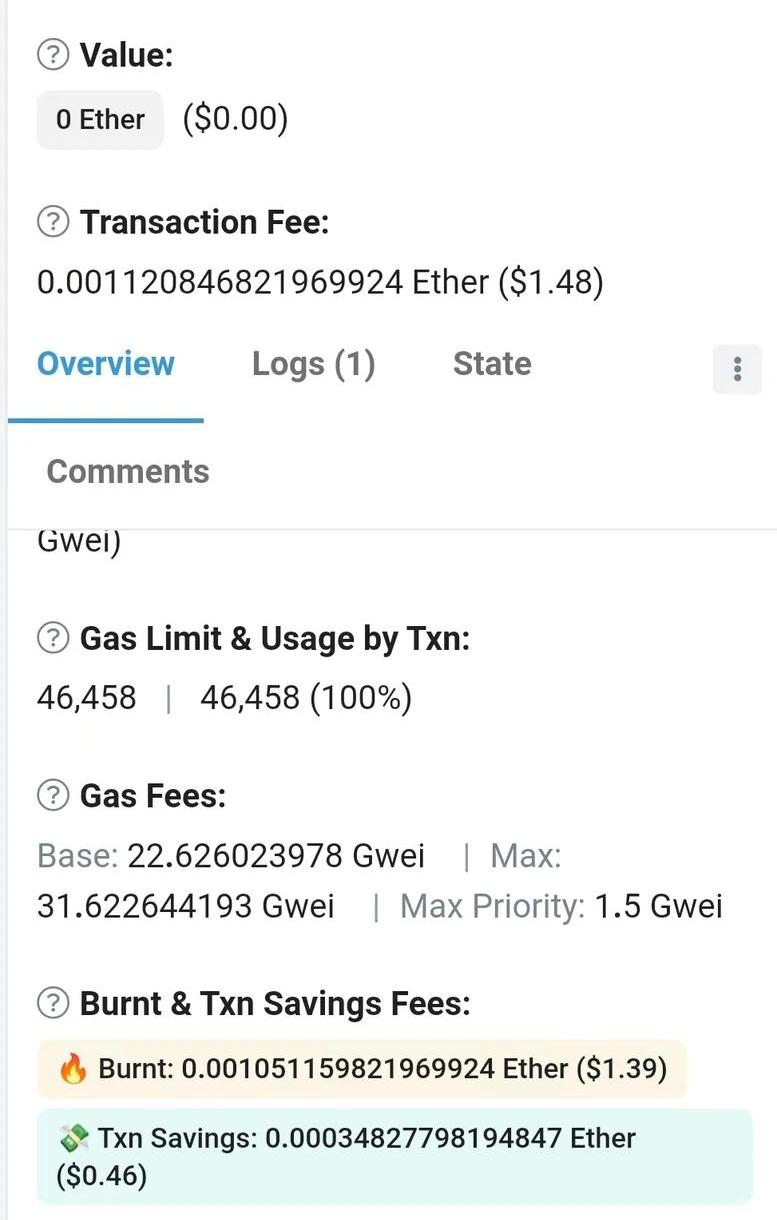
Task: Tap the help icon for Gas Fees
Action: (x=53, y=796)
